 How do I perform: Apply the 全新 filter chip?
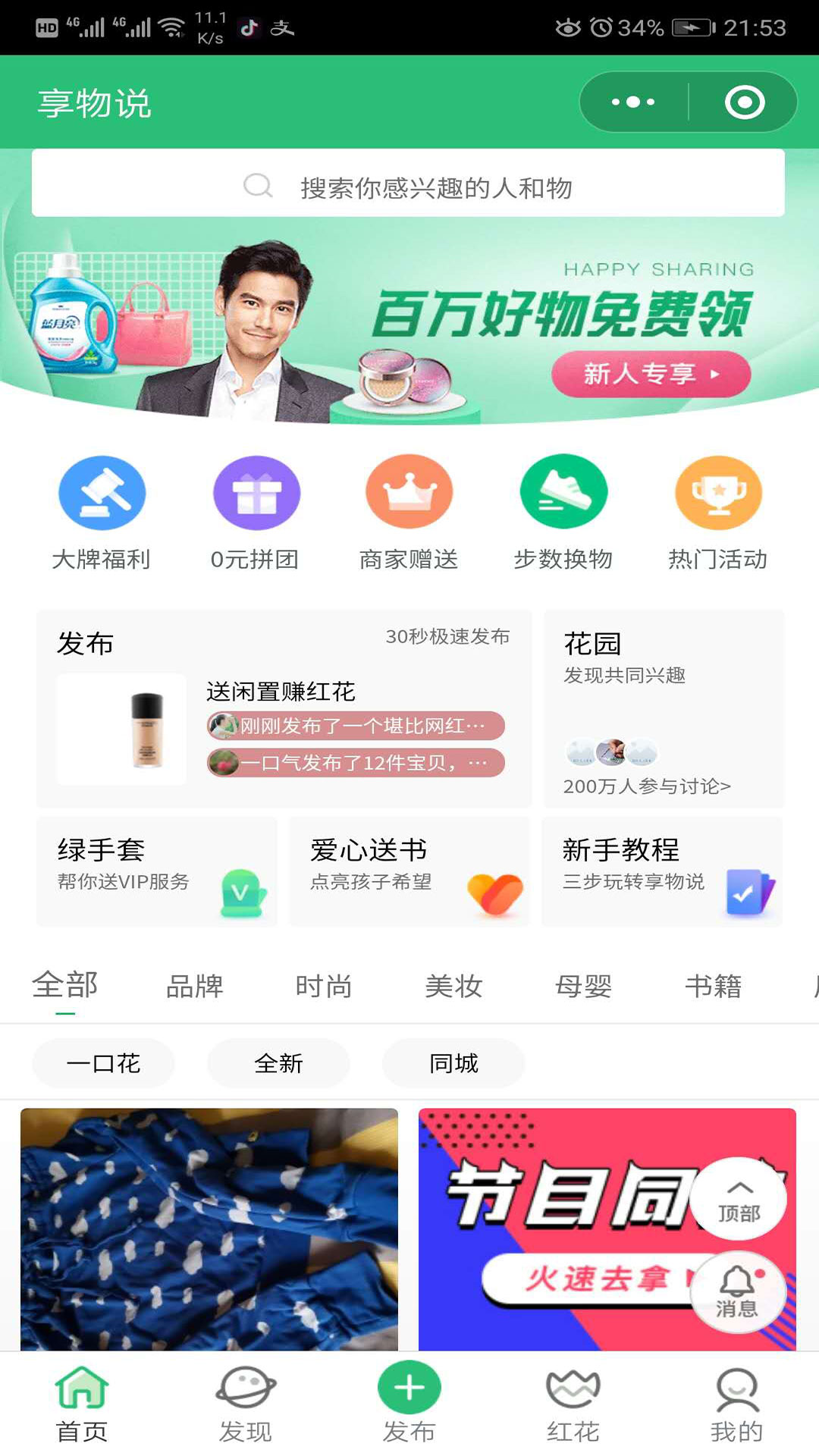click(x=278, y=1063)
